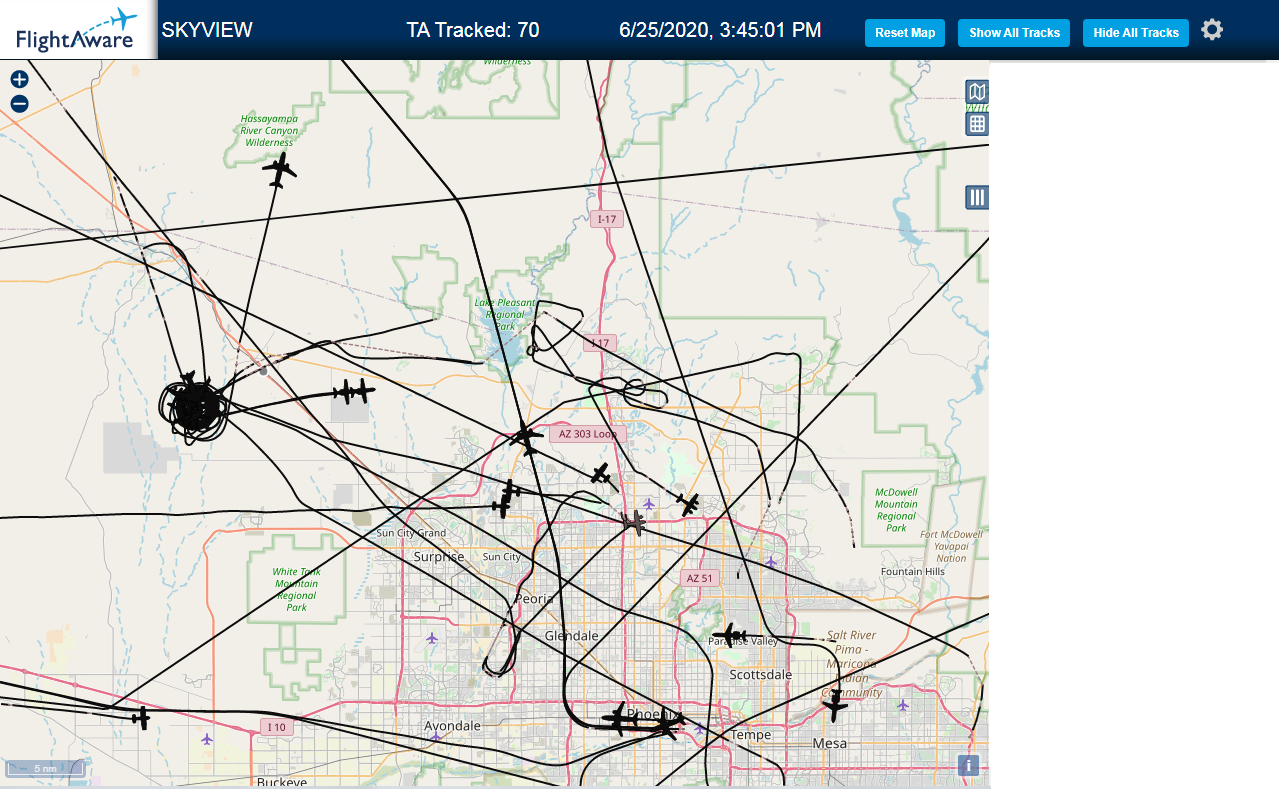
Task: Open the grid table view icon
Action: [x=977, y=124]
